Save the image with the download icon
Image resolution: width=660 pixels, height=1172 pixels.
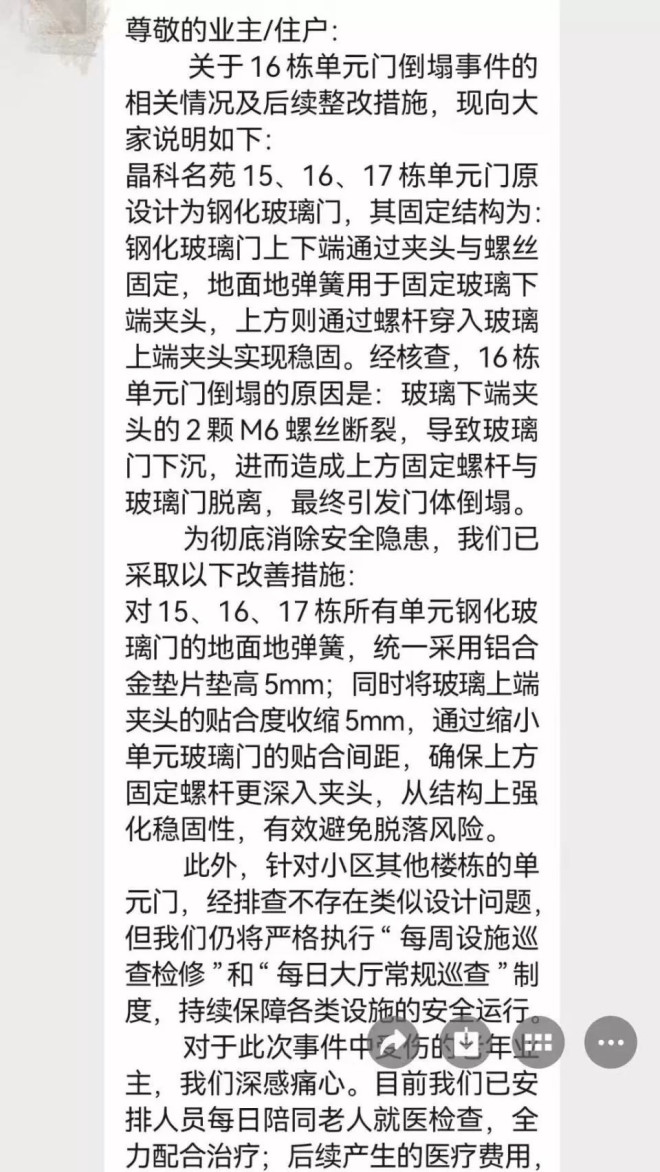click(x=467, y=1041)
